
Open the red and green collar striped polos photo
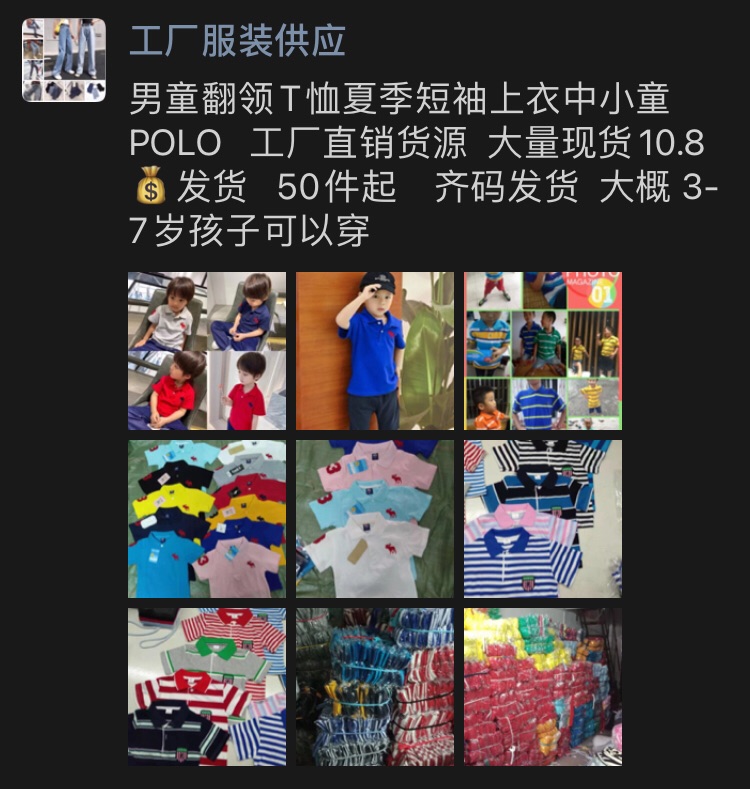pos(207,687)
